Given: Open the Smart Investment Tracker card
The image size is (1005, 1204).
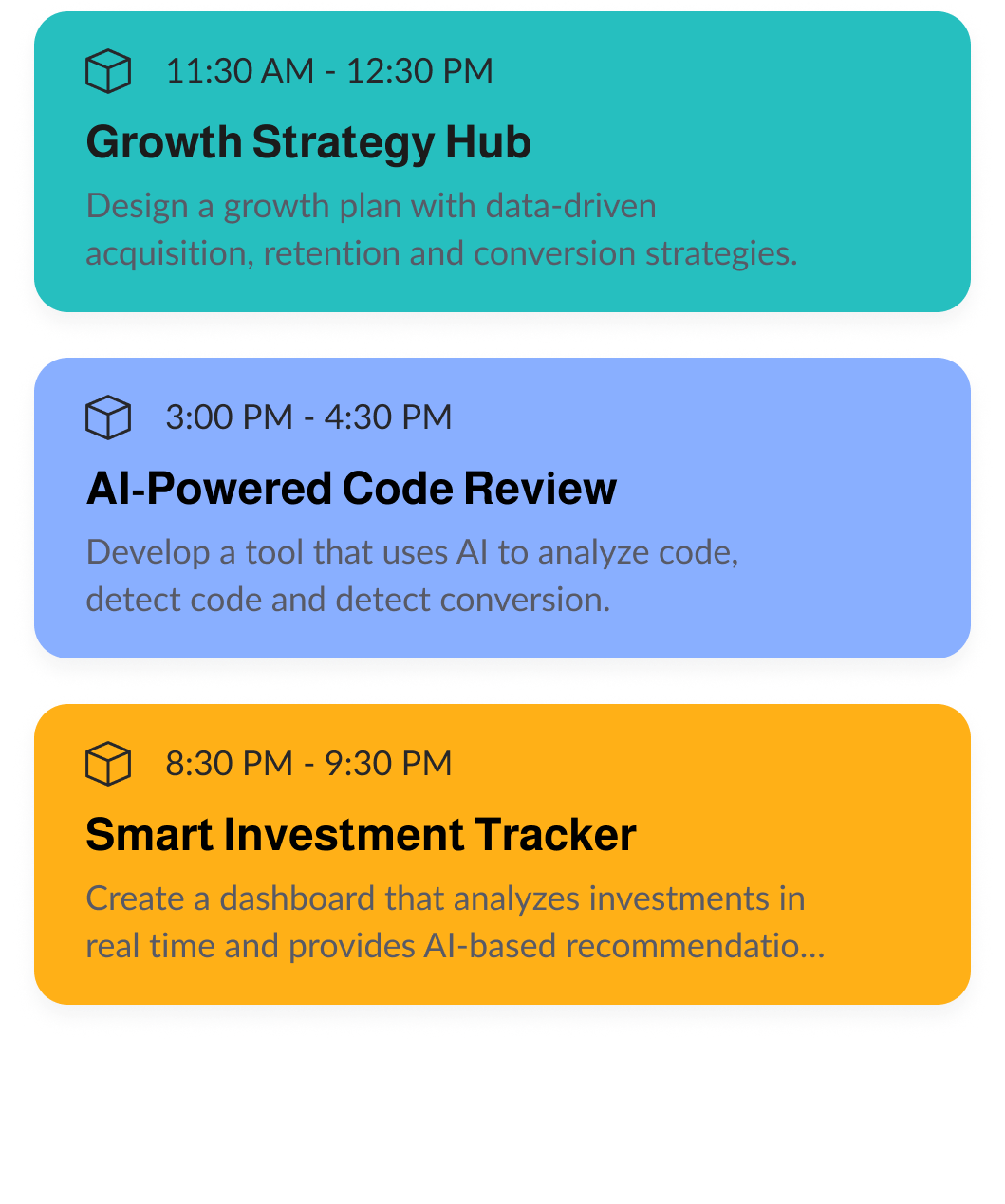Looking at the screenshot, I should point(503,854).
